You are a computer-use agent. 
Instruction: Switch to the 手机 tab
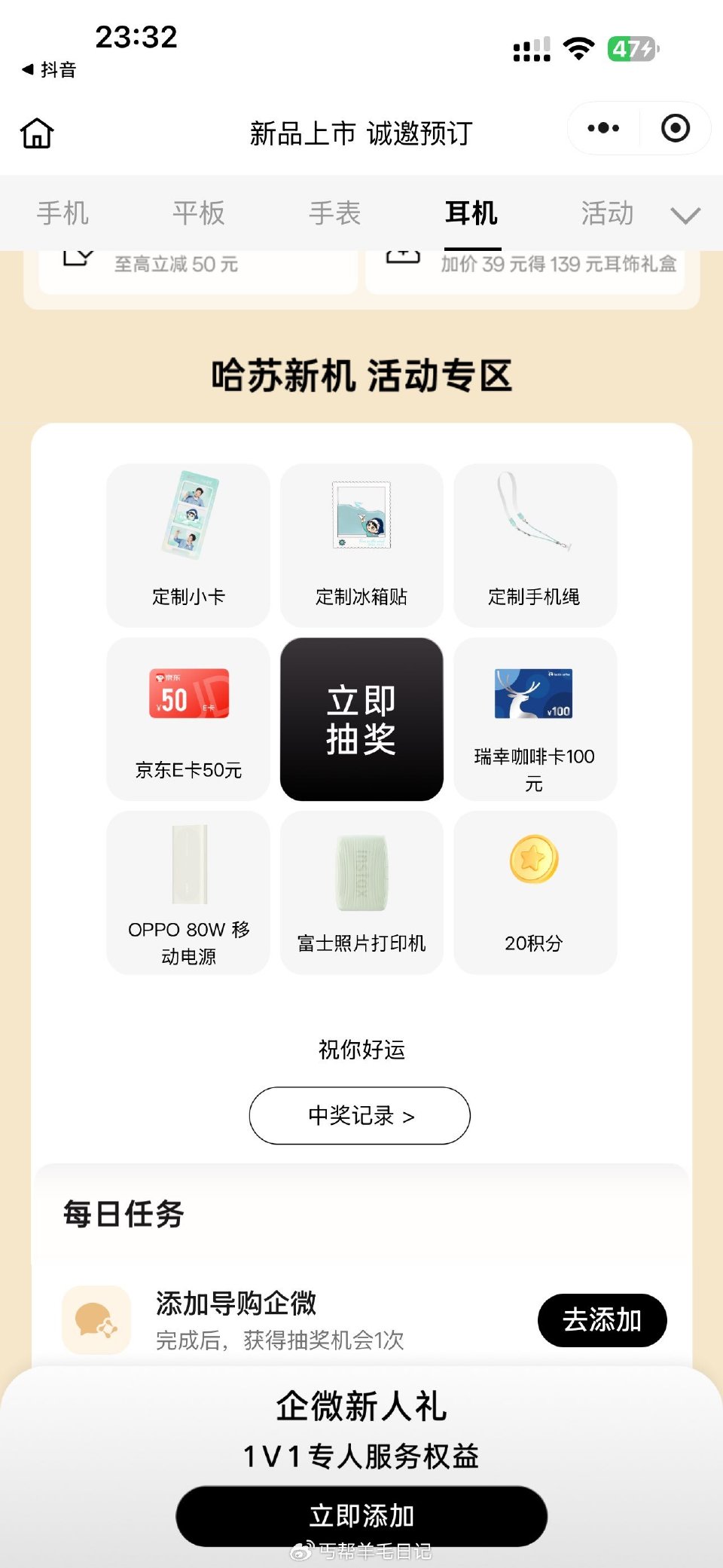click(x=63, y=213)
